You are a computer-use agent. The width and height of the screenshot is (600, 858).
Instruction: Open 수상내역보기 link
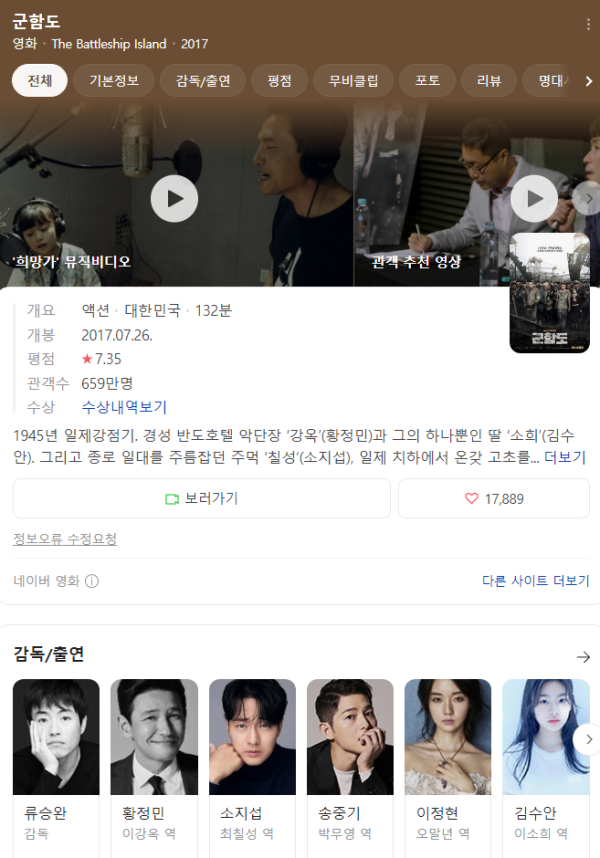tap(124, 407)
